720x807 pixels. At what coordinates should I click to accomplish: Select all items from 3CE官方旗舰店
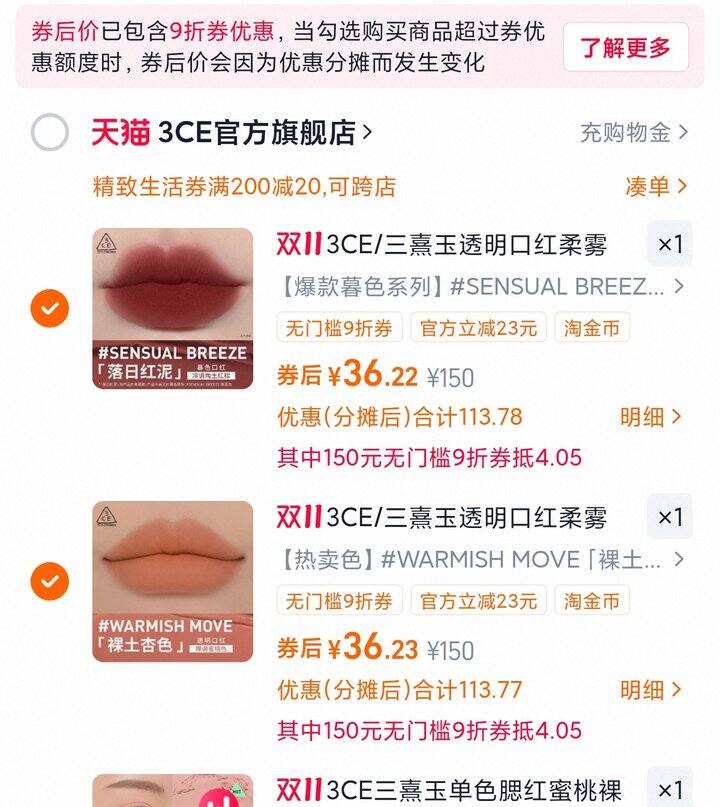click(50, 132)
